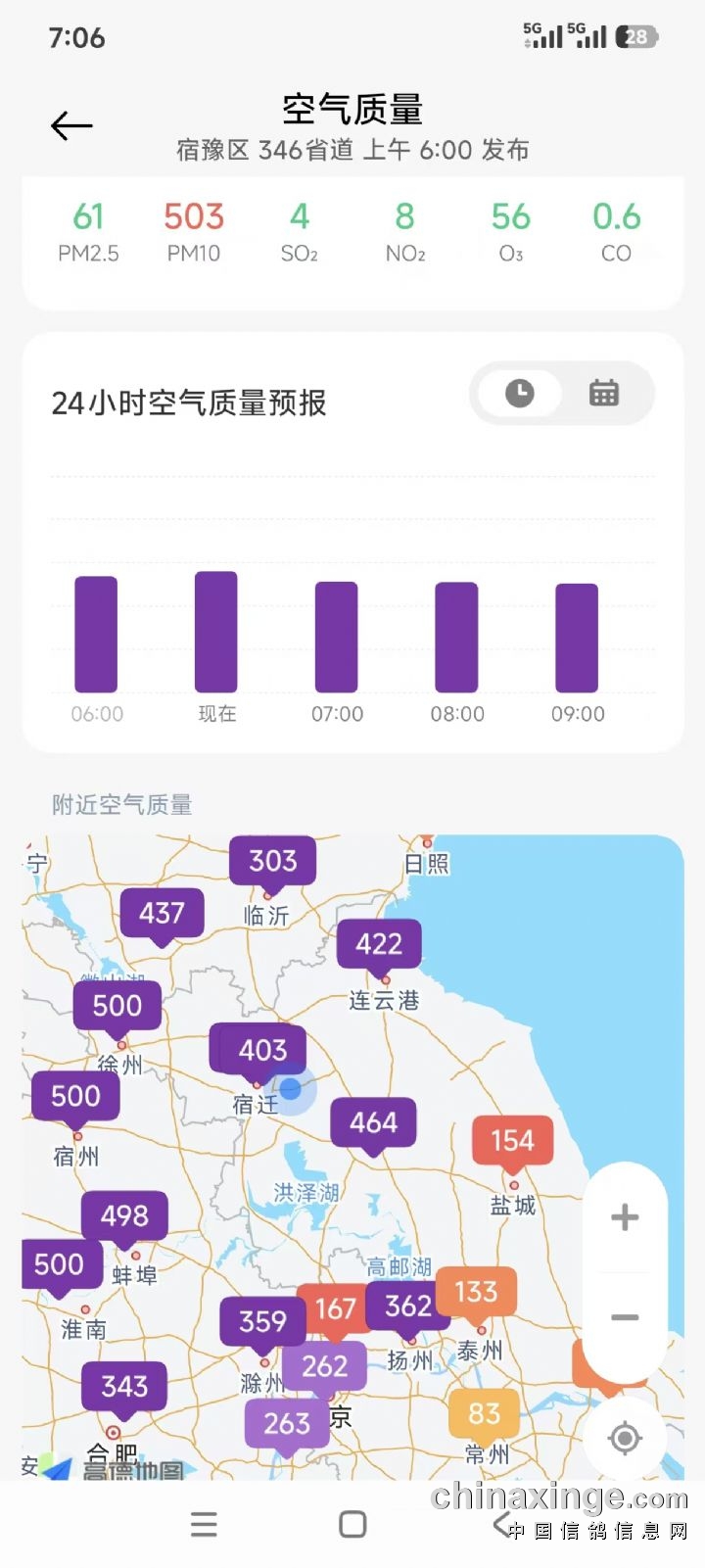Viewport: 705px width, 1568px height.
Task: Open the 403 marker at 宿迁
Action: click(x=262, y=1050)
